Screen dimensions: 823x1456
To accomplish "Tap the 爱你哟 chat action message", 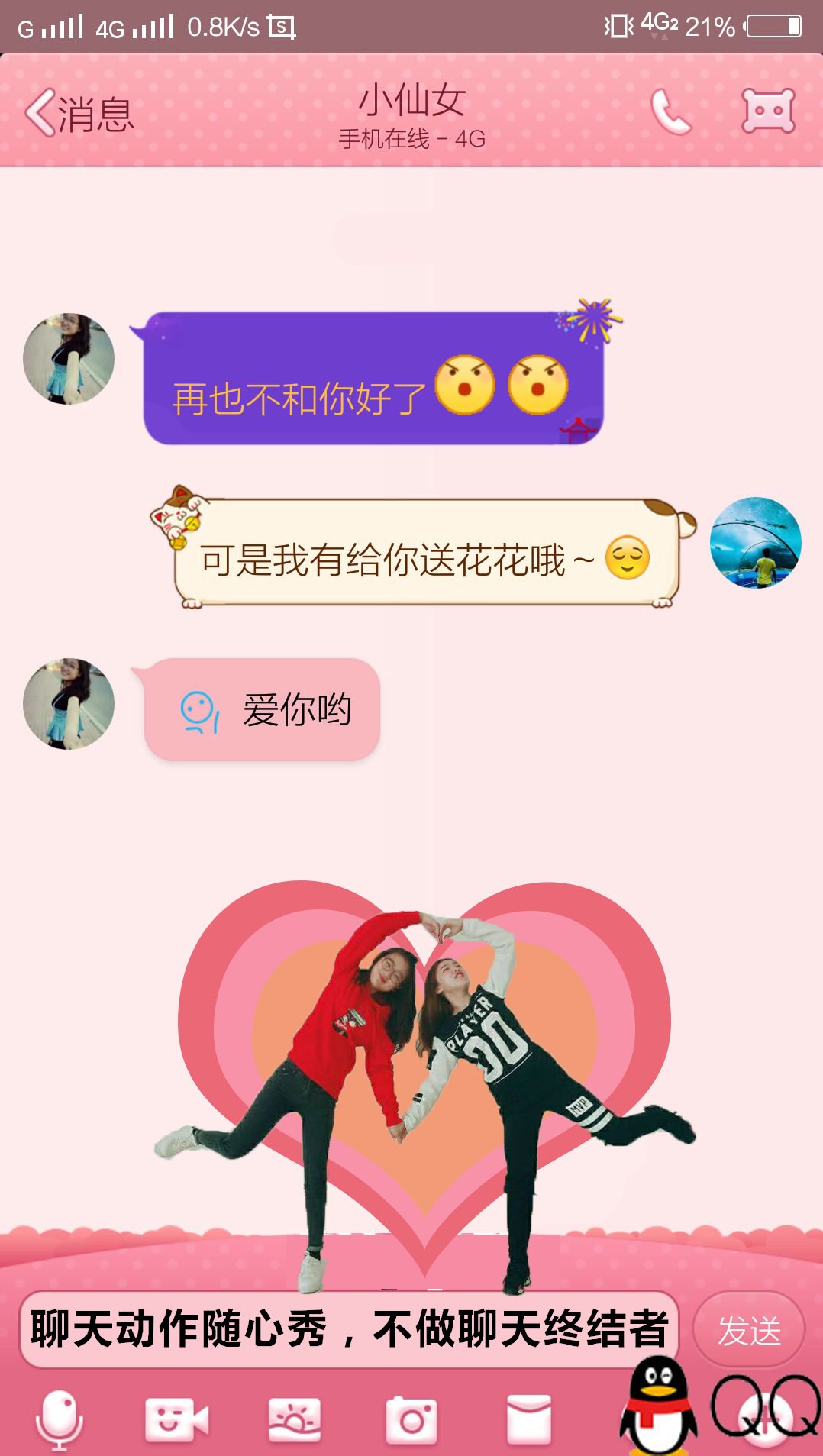I will (263, 710).
